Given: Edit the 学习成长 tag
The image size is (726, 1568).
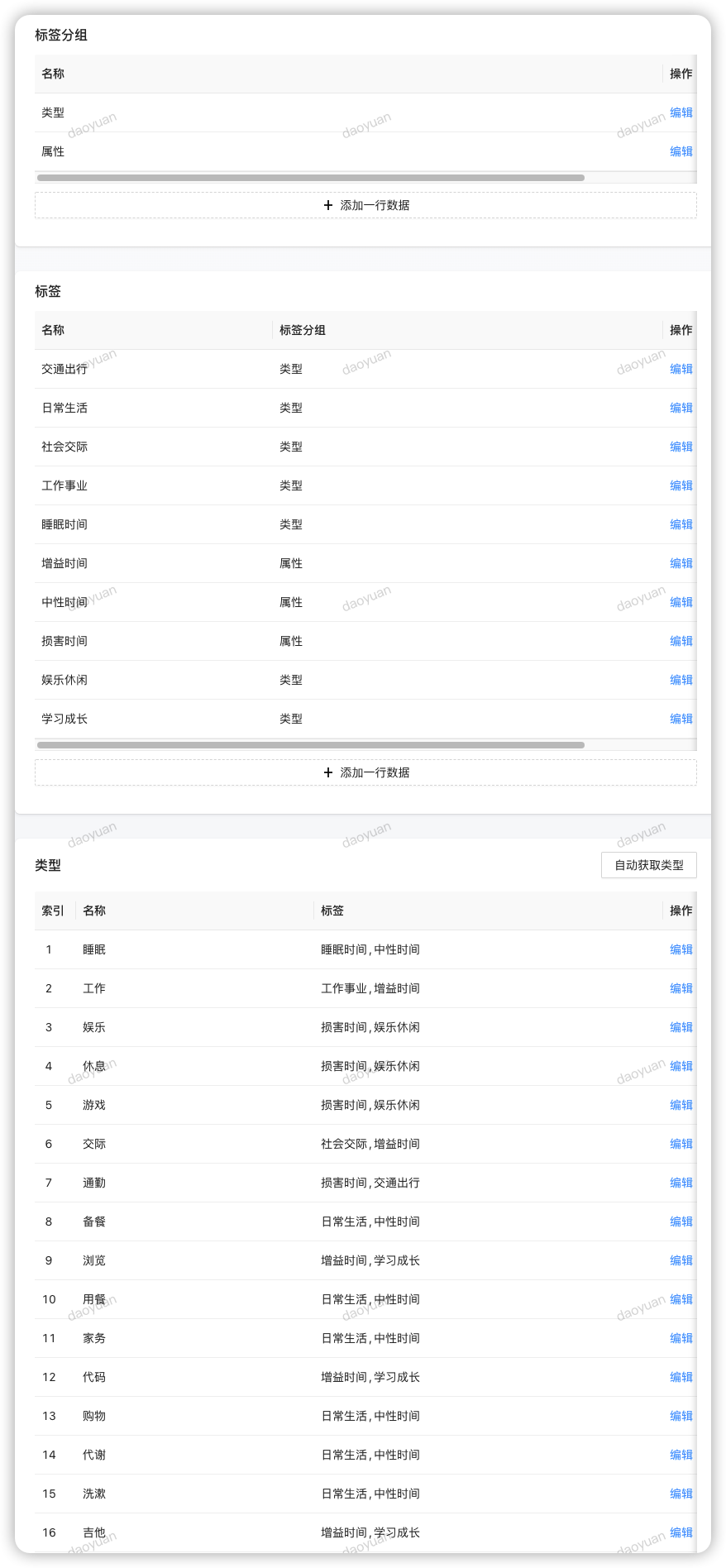Looking at the screenshot, I should (x=681, y=719).
